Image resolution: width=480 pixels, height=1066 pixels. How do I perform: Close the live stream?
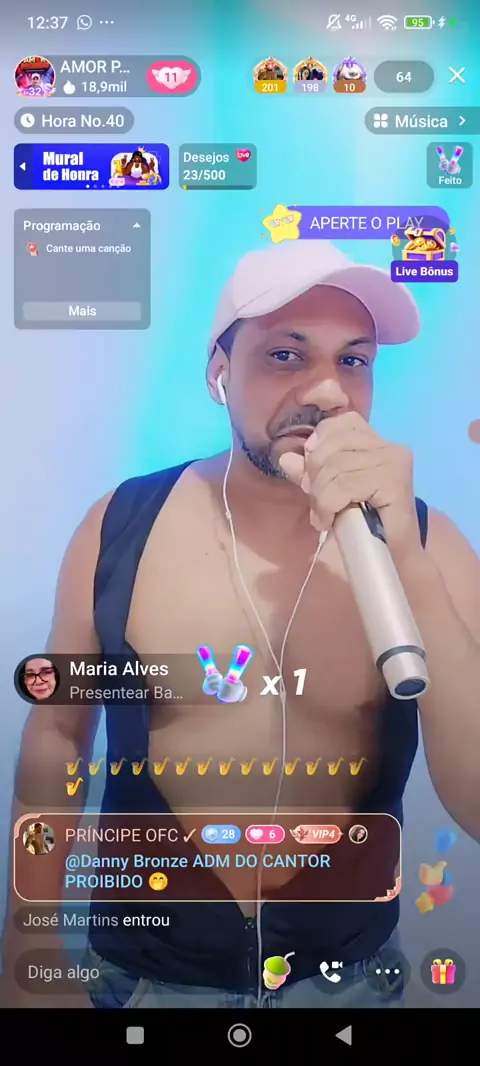457,75
